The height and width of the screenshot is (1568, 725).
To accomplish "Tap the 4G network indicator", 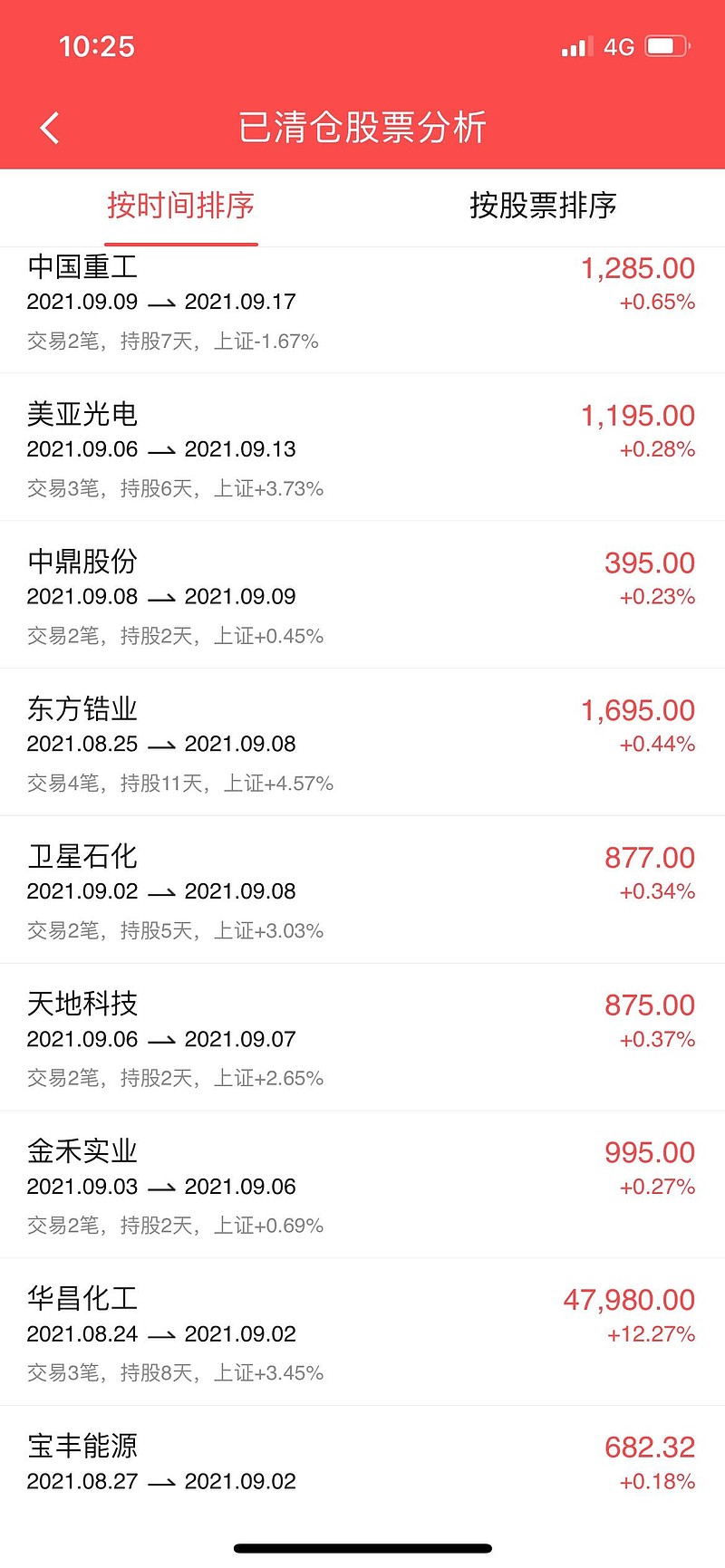I will (619, 45).
